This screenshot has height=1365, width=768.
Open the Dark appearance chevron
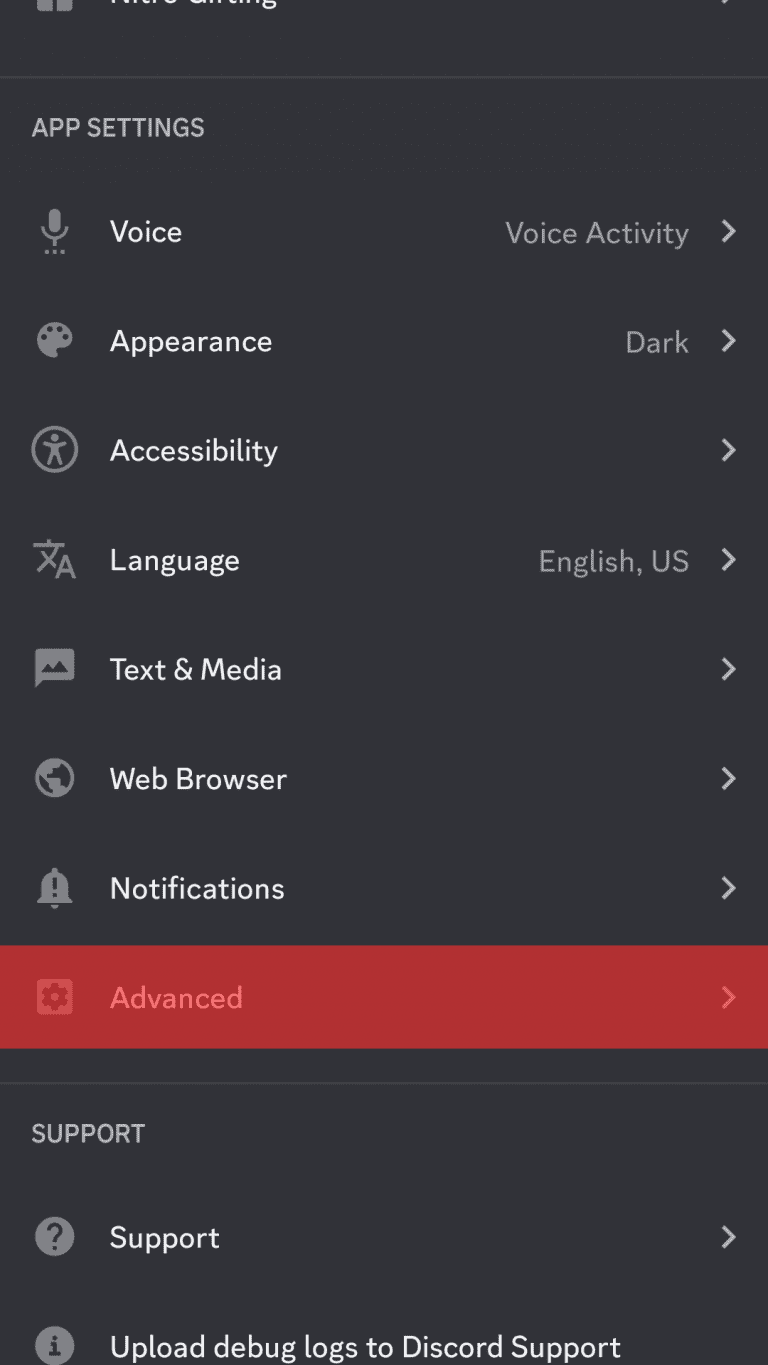click(x=729, y=340)
